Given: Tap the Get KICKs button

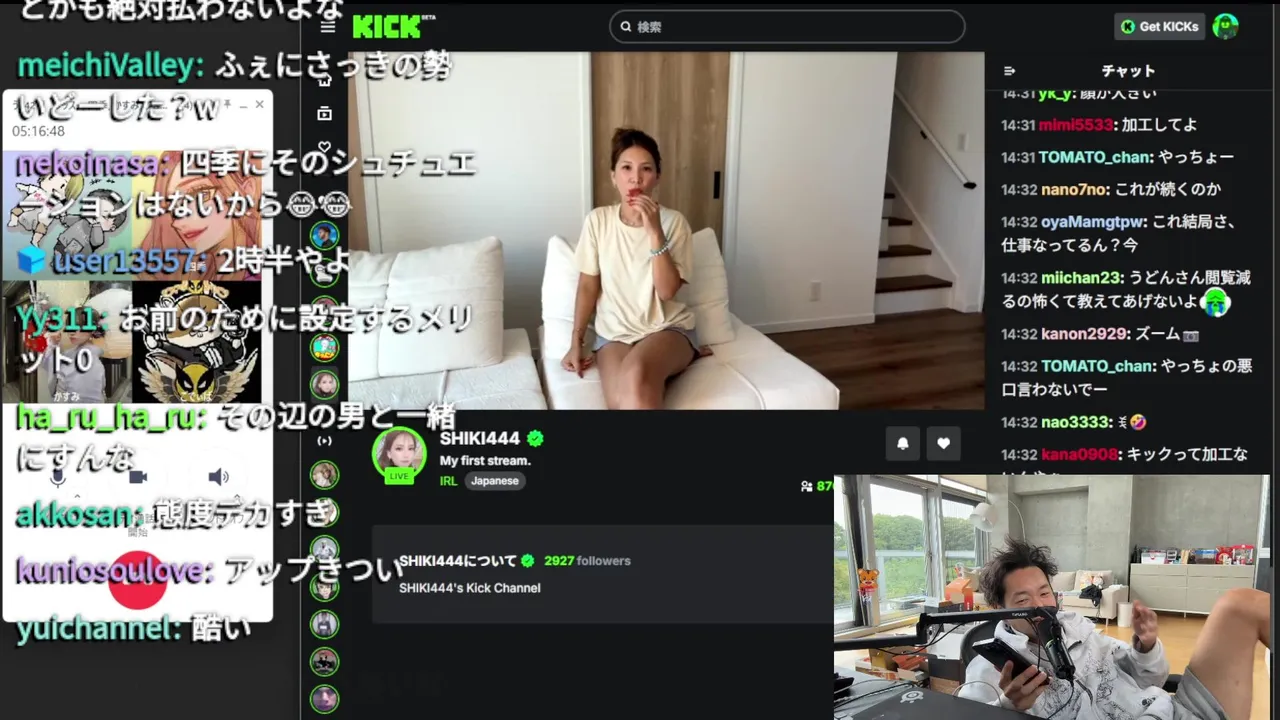Looking at the screenshot, I should (1159, 27).
